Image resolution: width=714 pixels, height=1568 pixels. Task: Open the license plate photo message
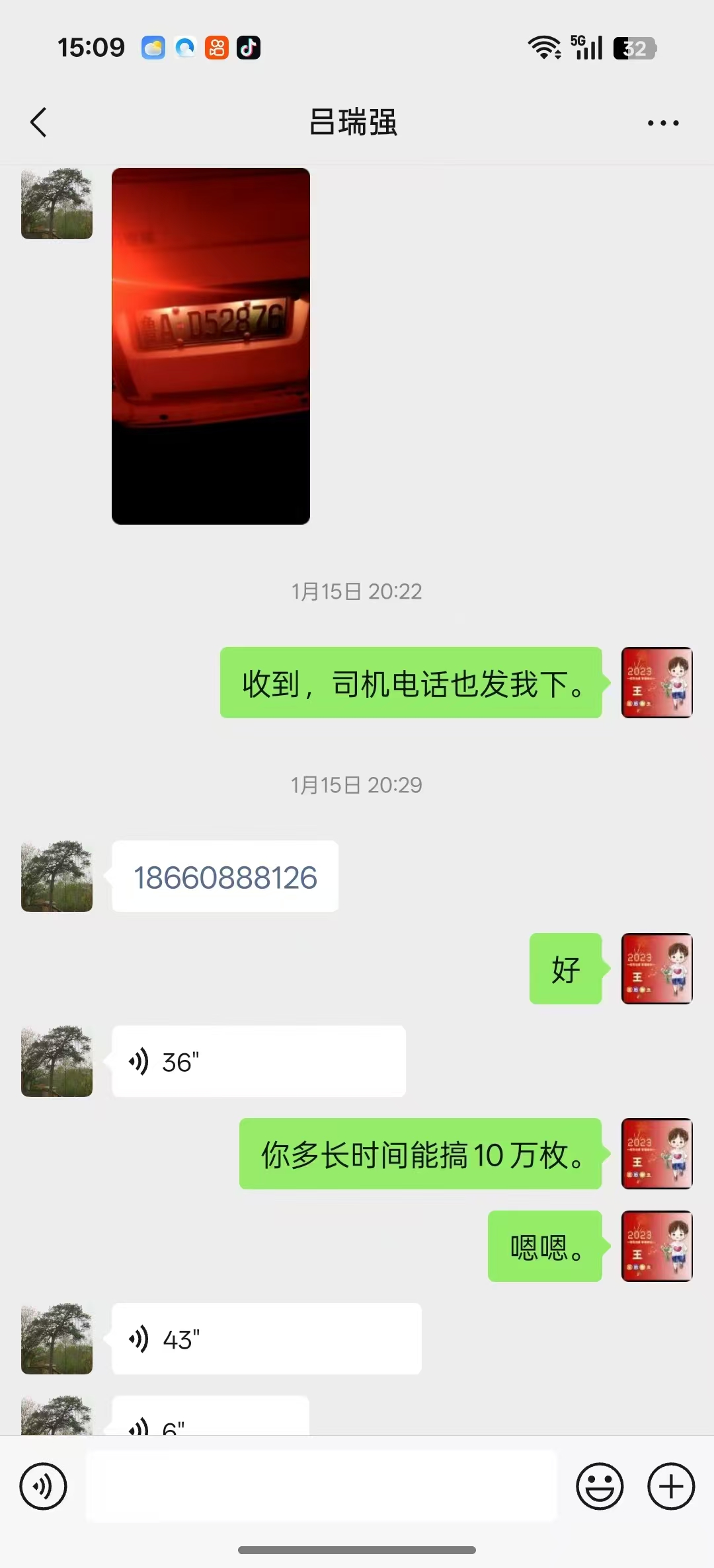pyautogui.click(x=211, y=346)
